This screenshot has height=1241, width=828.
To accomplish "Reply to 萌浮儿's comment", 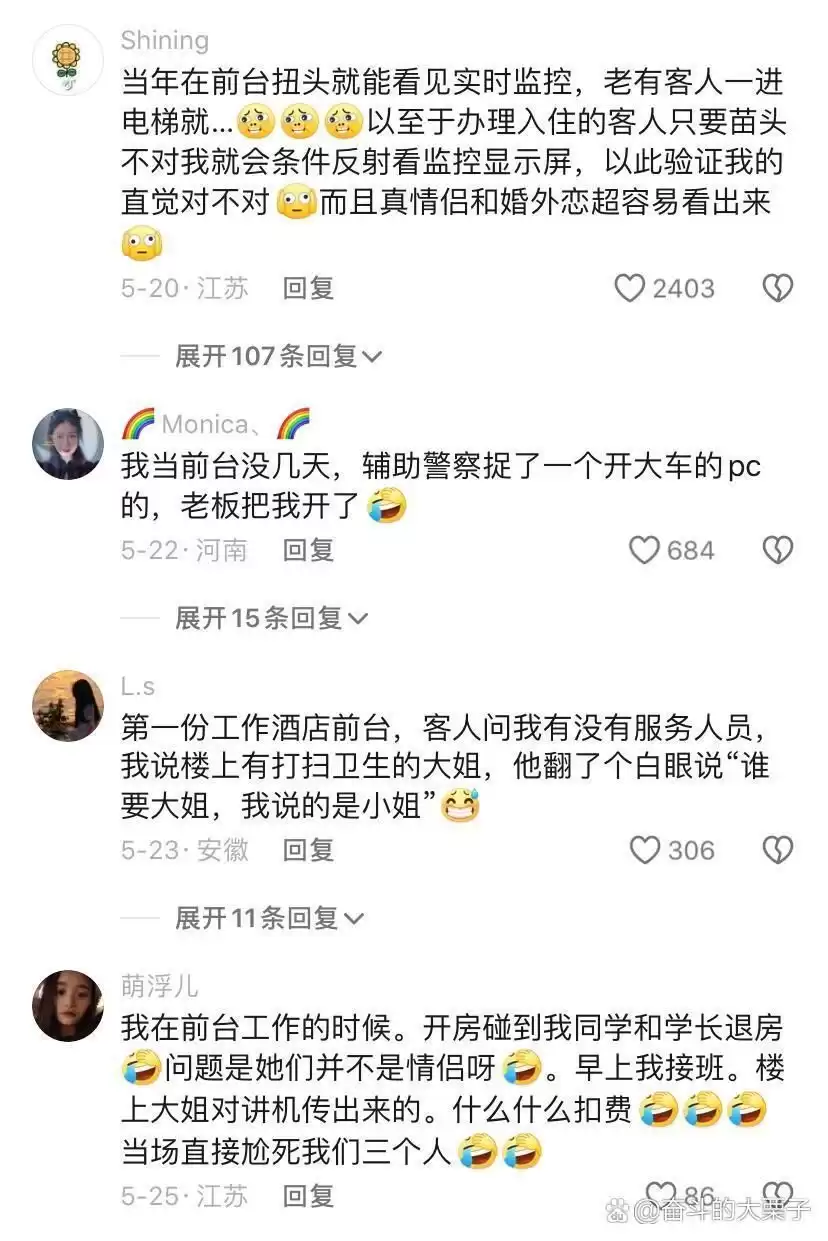I will pos(307,1195).
